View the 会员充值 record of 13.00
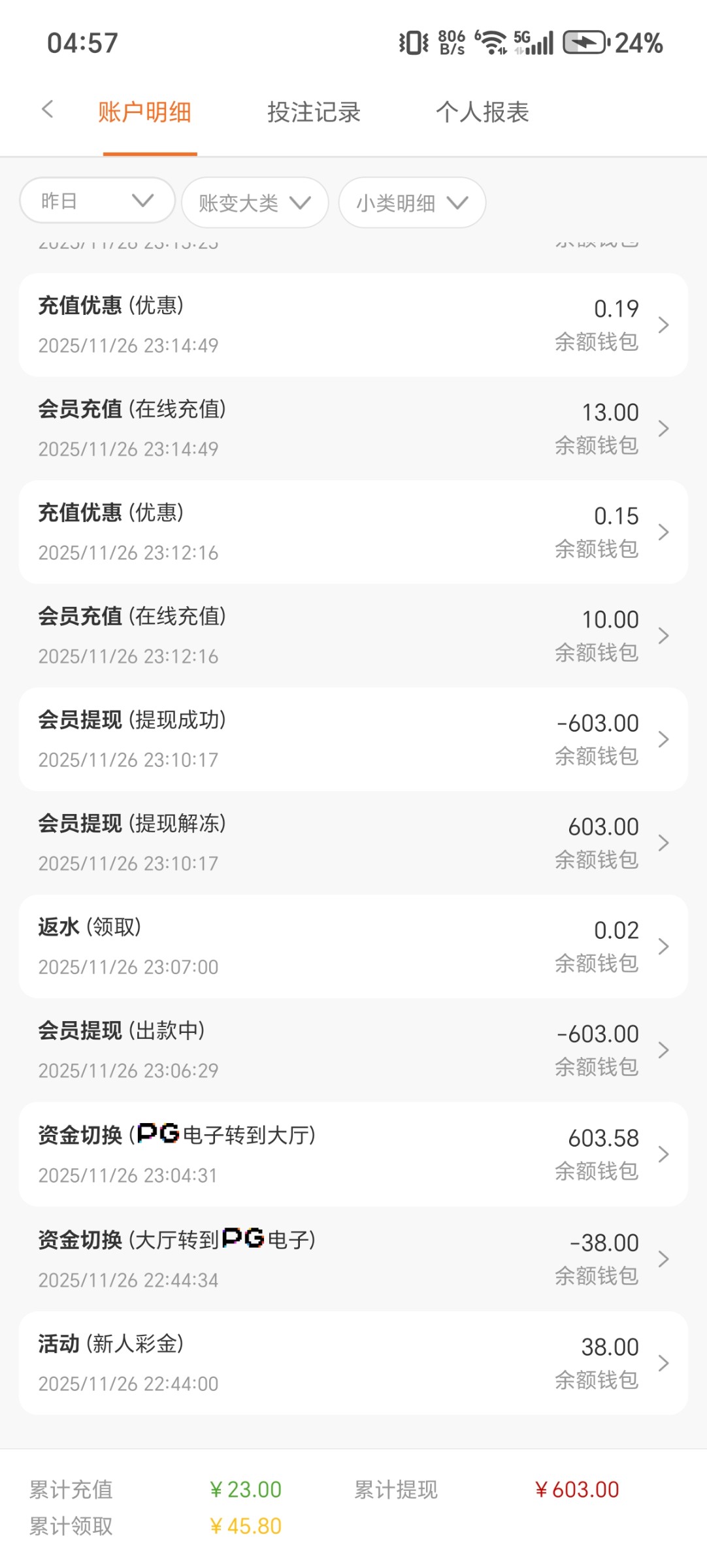The height and width of the screenshot is (1568, 707). point(353,429)
